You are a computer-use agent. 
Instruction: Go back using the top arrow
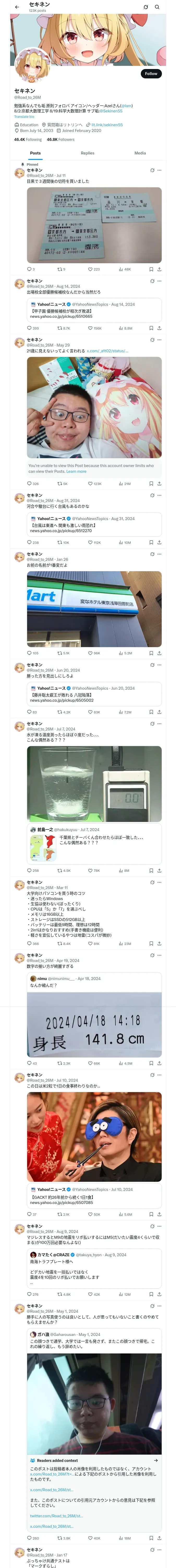click(x=17, y=7)
